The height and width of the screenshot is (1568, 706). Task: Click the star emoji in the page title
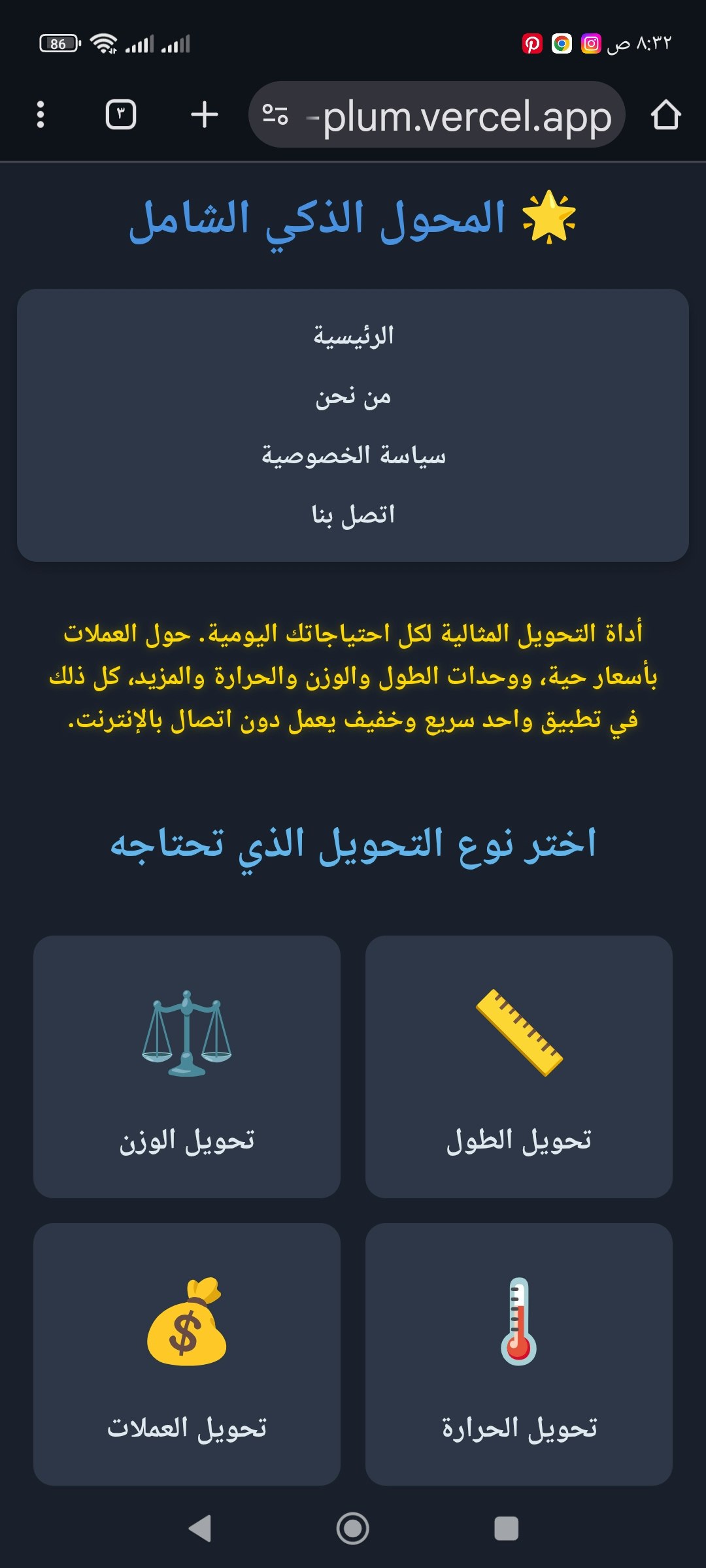pos(549,216)
